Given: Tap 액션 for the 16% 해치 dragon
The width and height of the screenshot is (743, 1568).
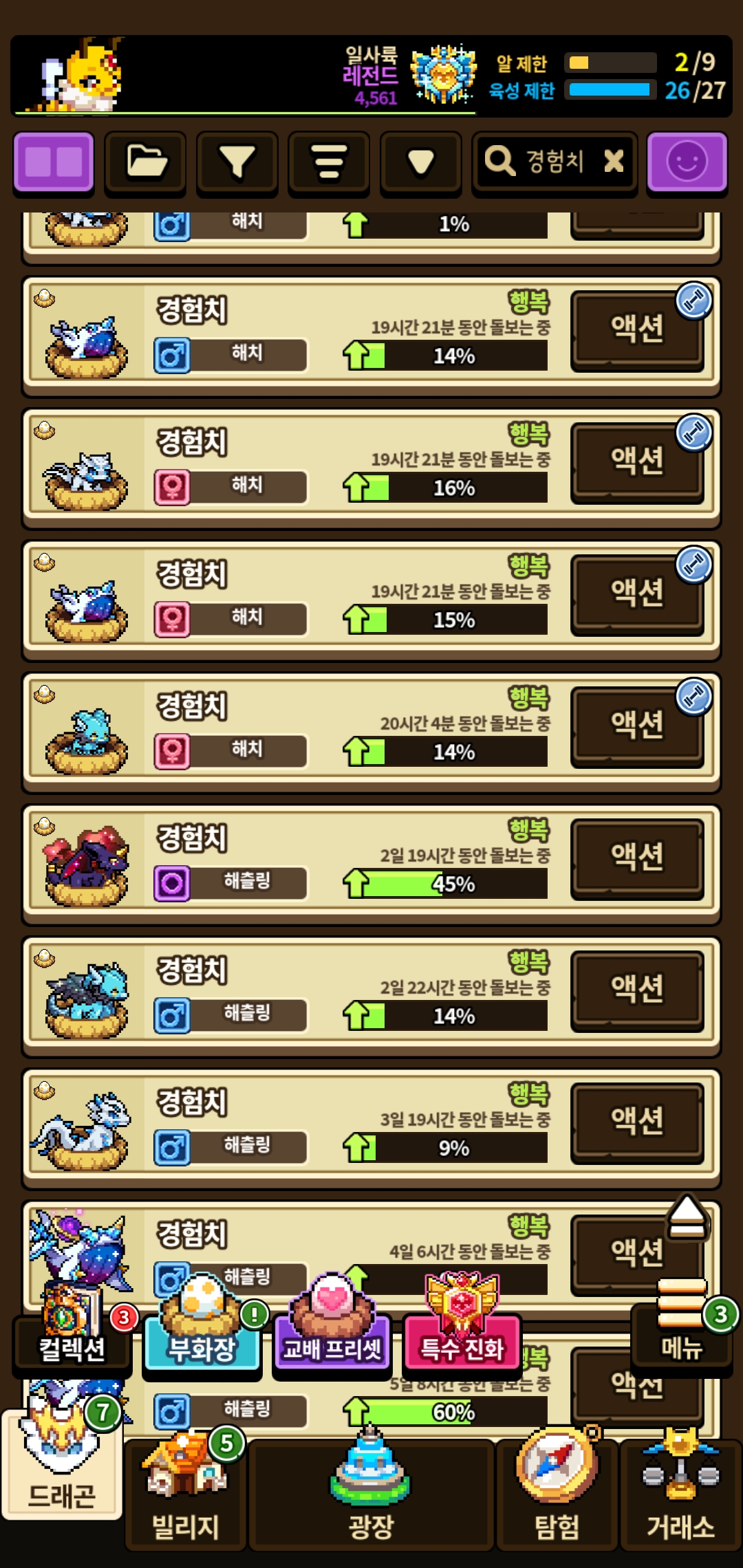Looking at the screenshot, I should click(x=637, y=461).
